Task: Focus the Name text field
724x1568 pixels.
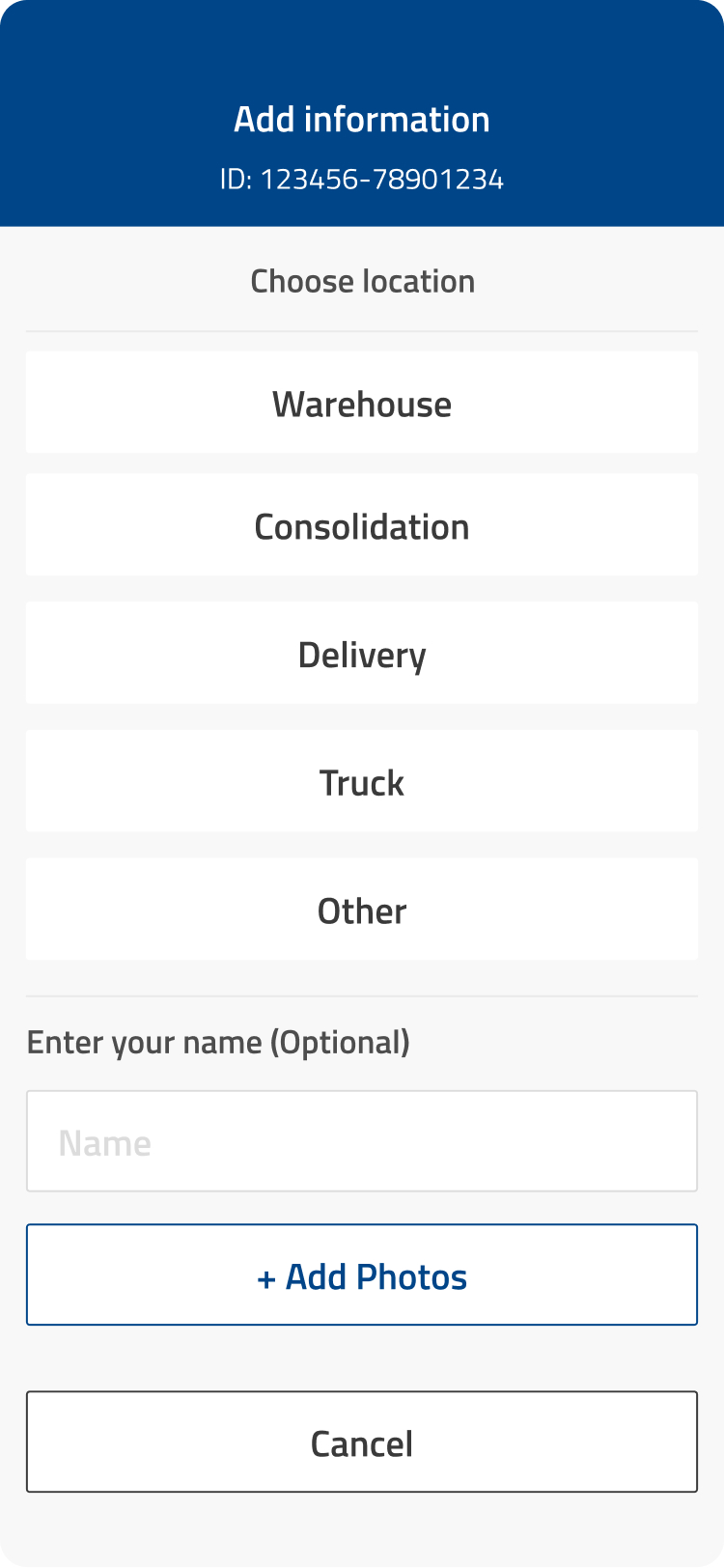Action: tap(362, 1142)
